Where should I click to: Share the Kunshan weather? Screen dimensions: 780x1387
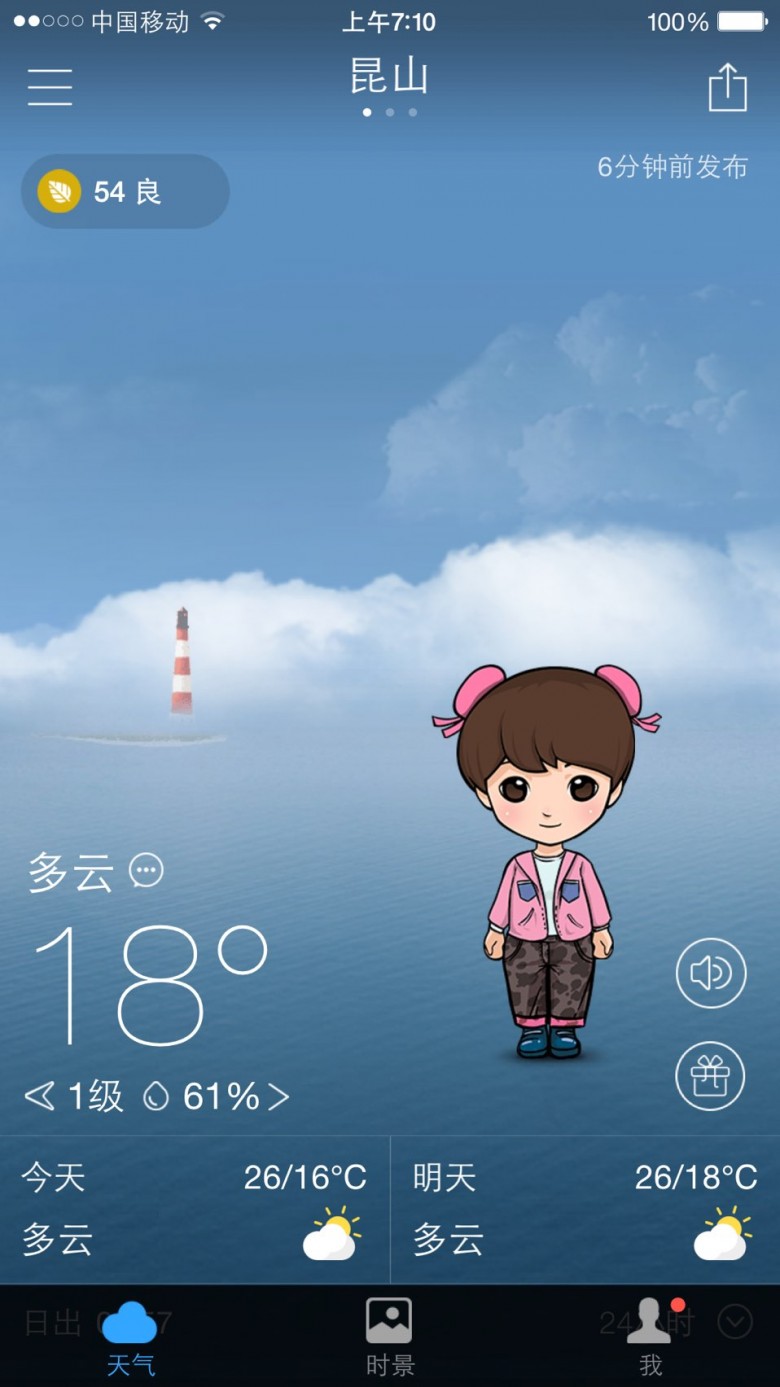(x=728, y=87)
